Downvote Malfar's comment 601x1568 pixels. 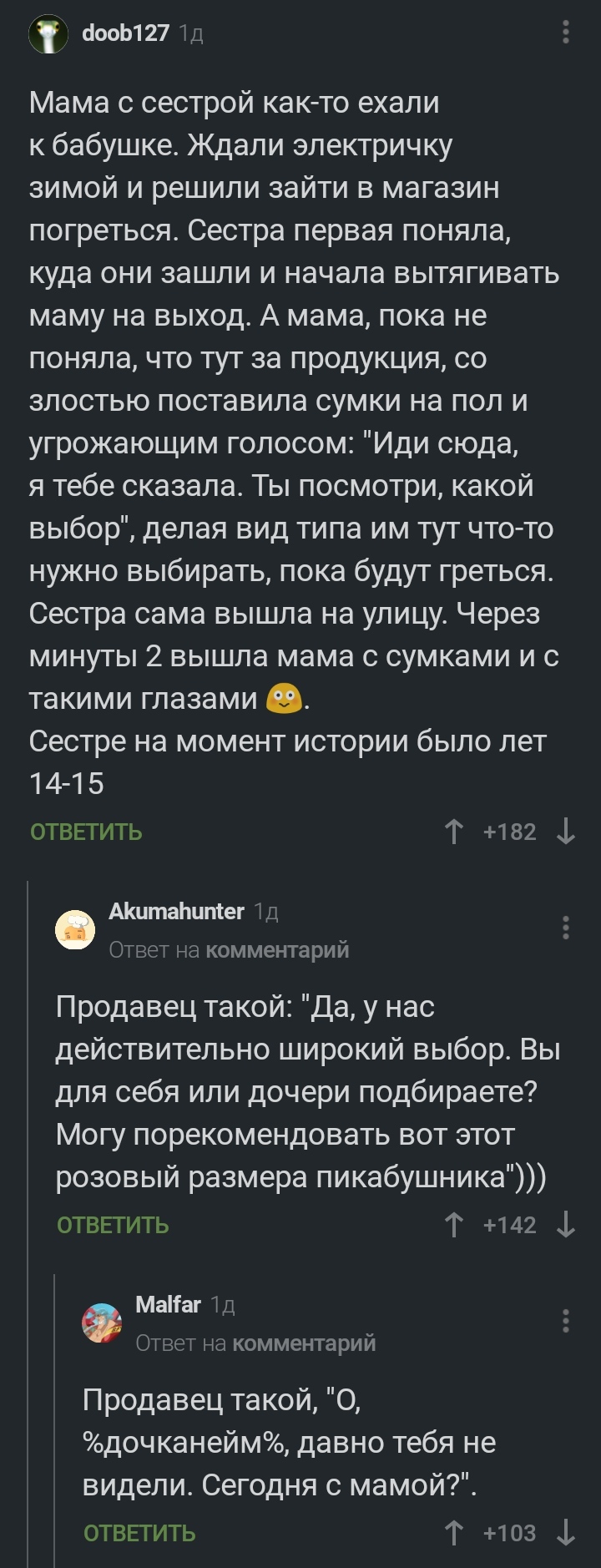point(566,1533)
